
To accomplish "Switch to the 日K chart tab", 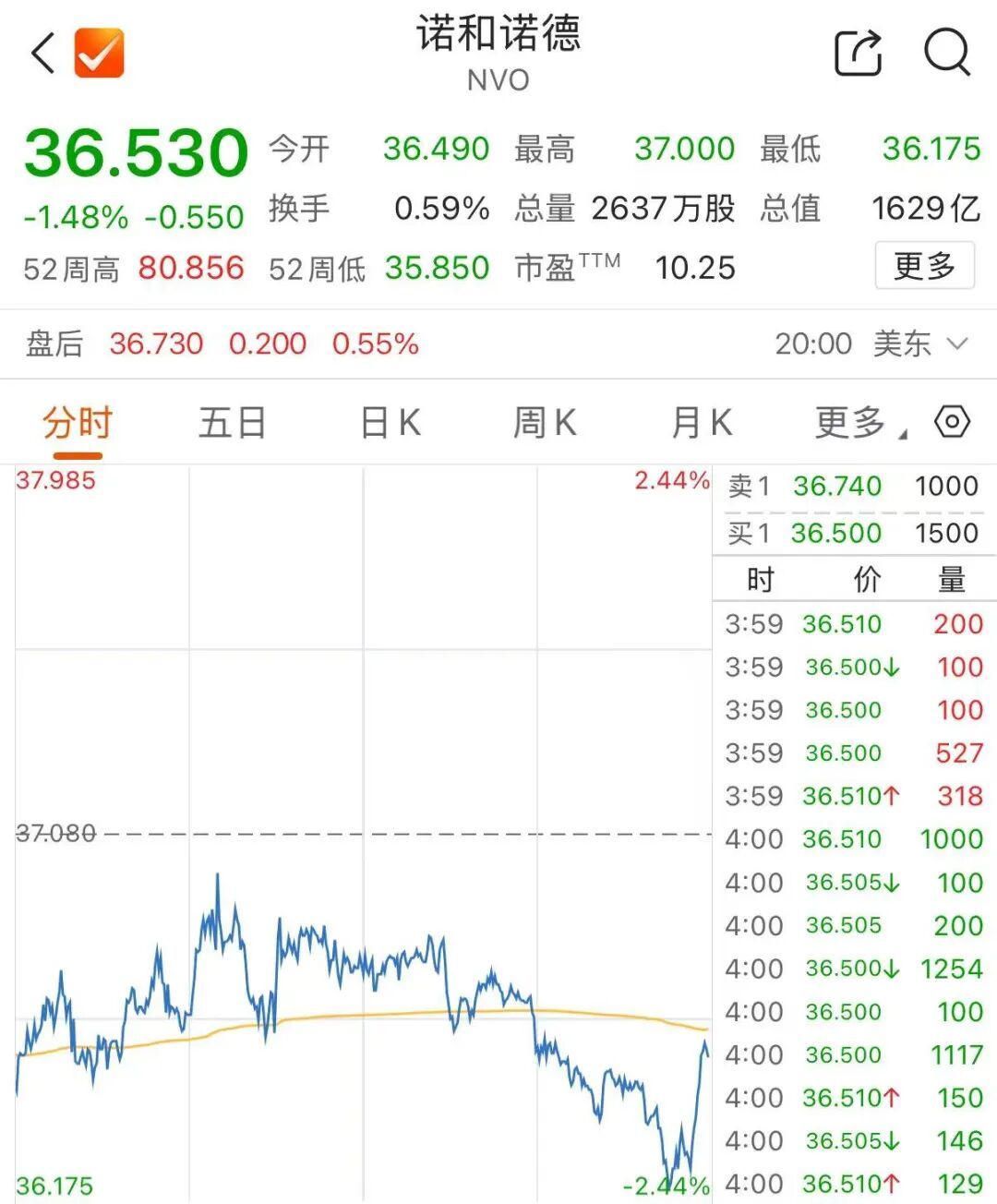I will click(390, 424).
